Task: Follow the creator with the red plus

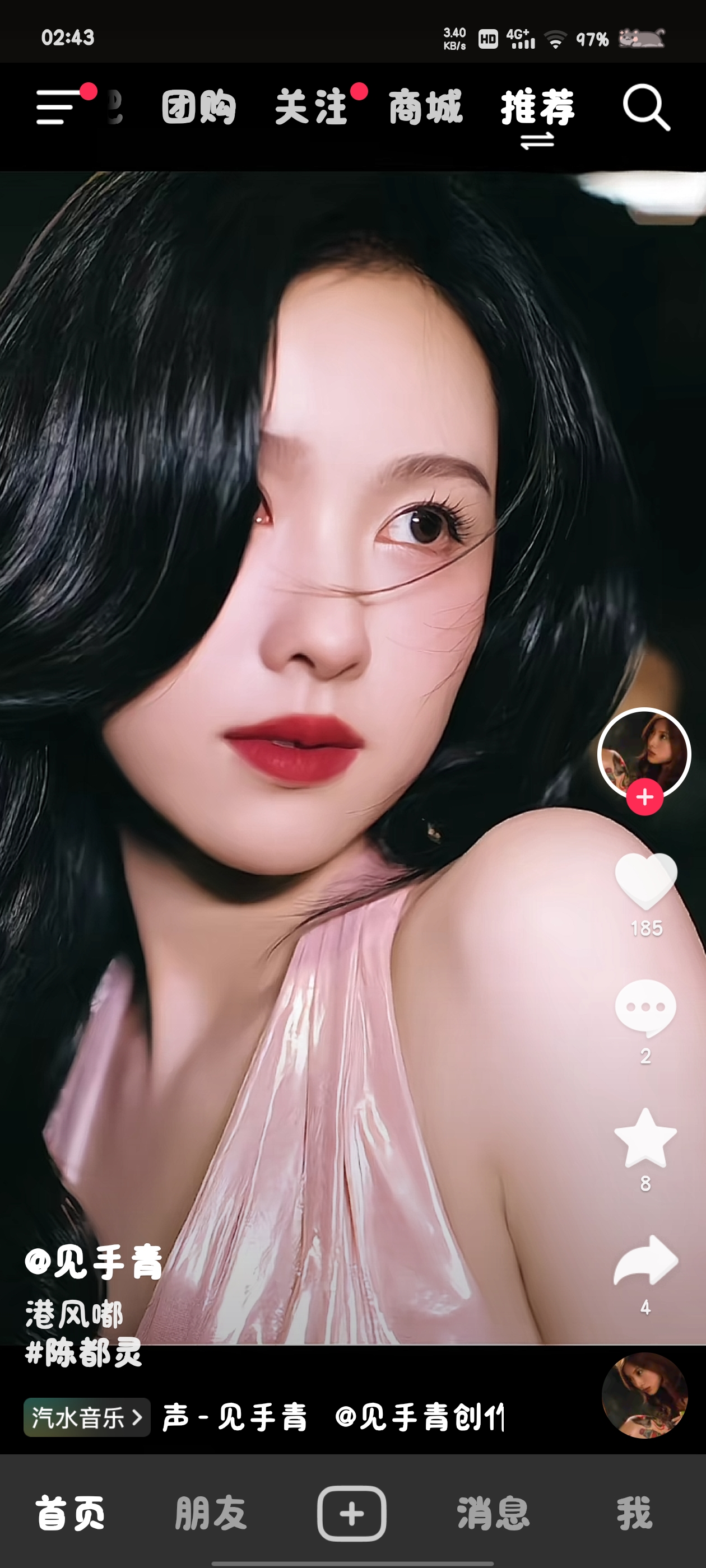Action: coord(644,797)
